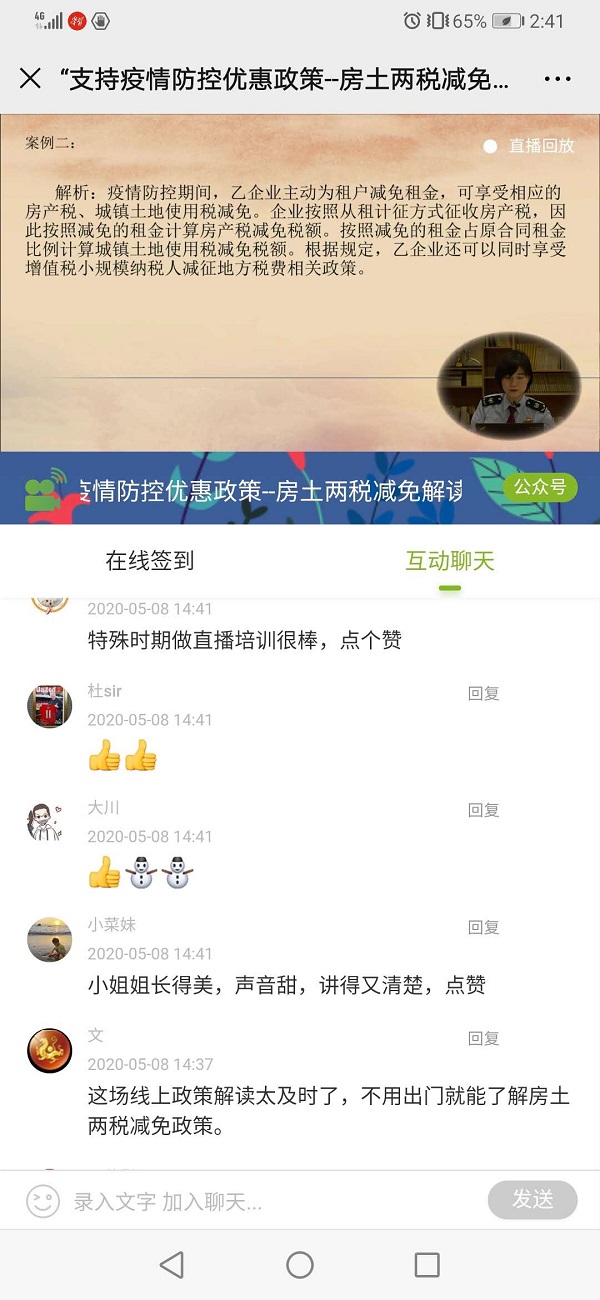
Task: Open the emoji picker in chat bar
Action: [43, 1201]
